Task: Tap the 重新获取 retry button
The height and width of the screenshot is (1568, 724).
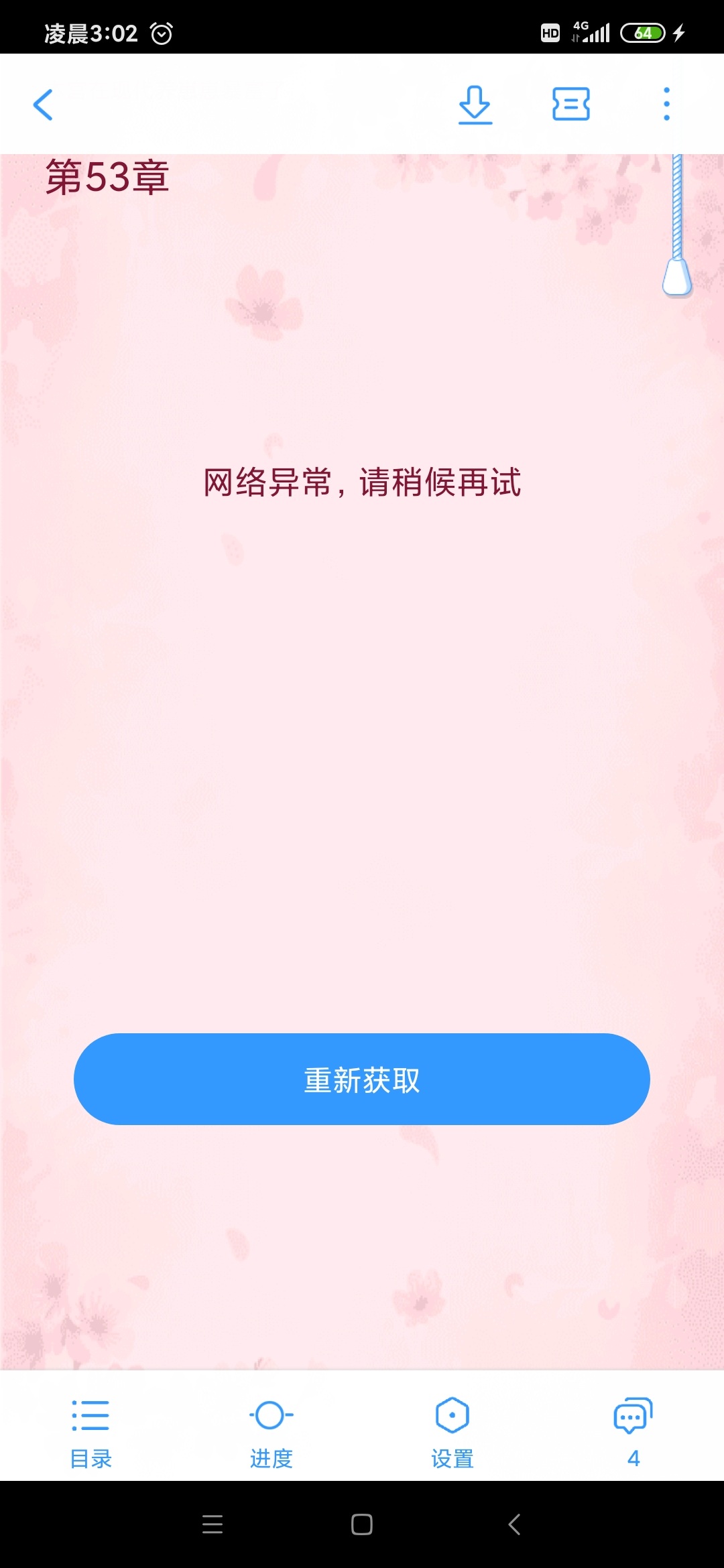Action: [362, 1079]
